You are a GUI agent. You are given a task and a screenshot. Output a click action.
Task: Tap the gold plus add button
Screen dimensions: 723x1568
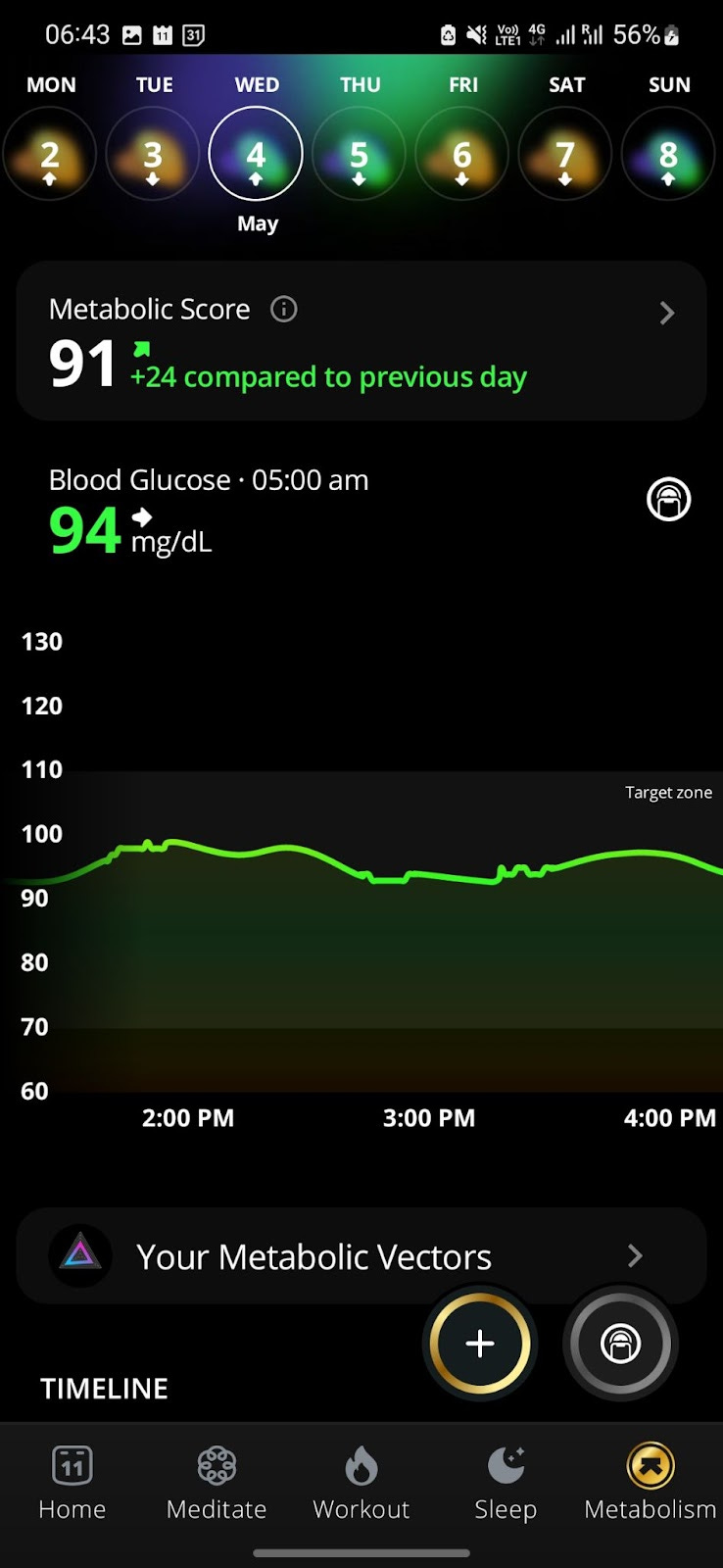pos(480,1344)
